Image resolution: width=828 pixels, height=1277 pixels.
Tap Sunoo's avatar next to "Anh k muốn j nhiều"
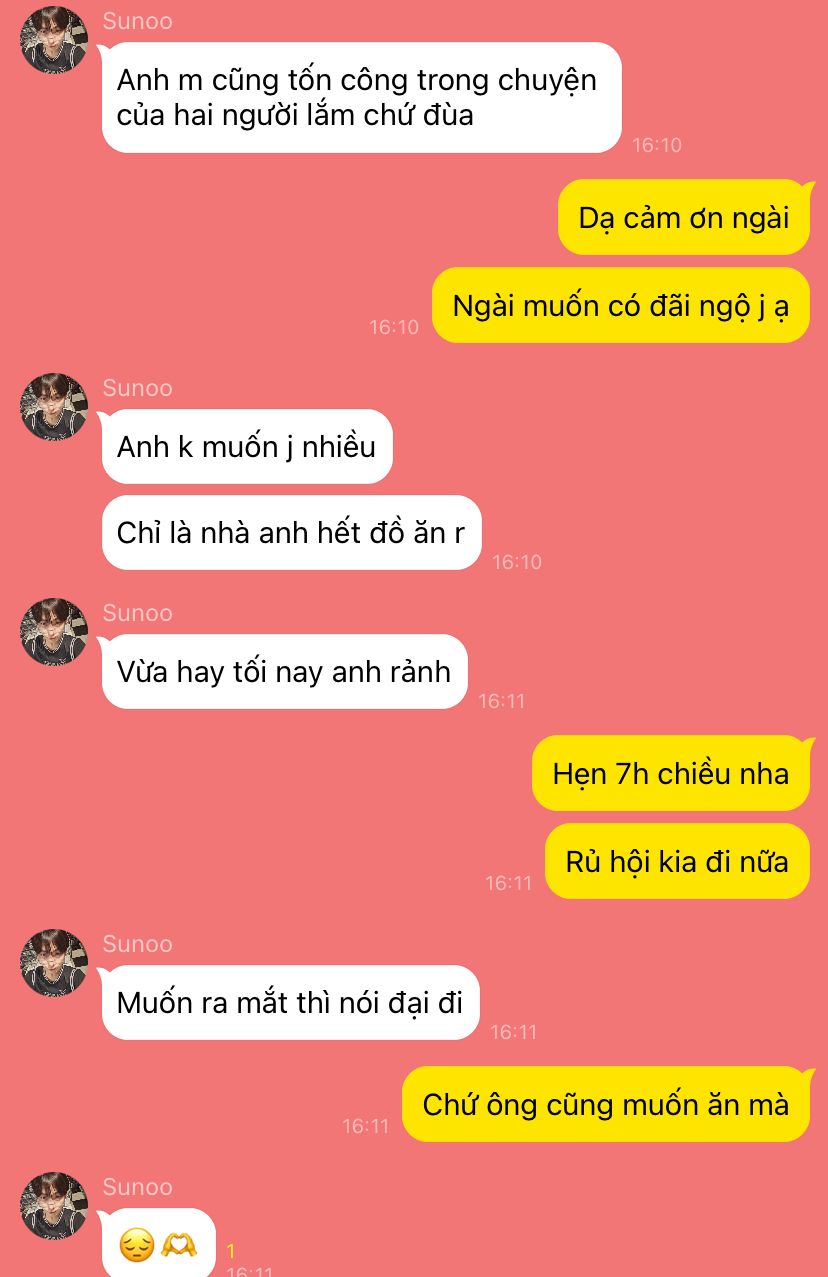pos(54,407)
